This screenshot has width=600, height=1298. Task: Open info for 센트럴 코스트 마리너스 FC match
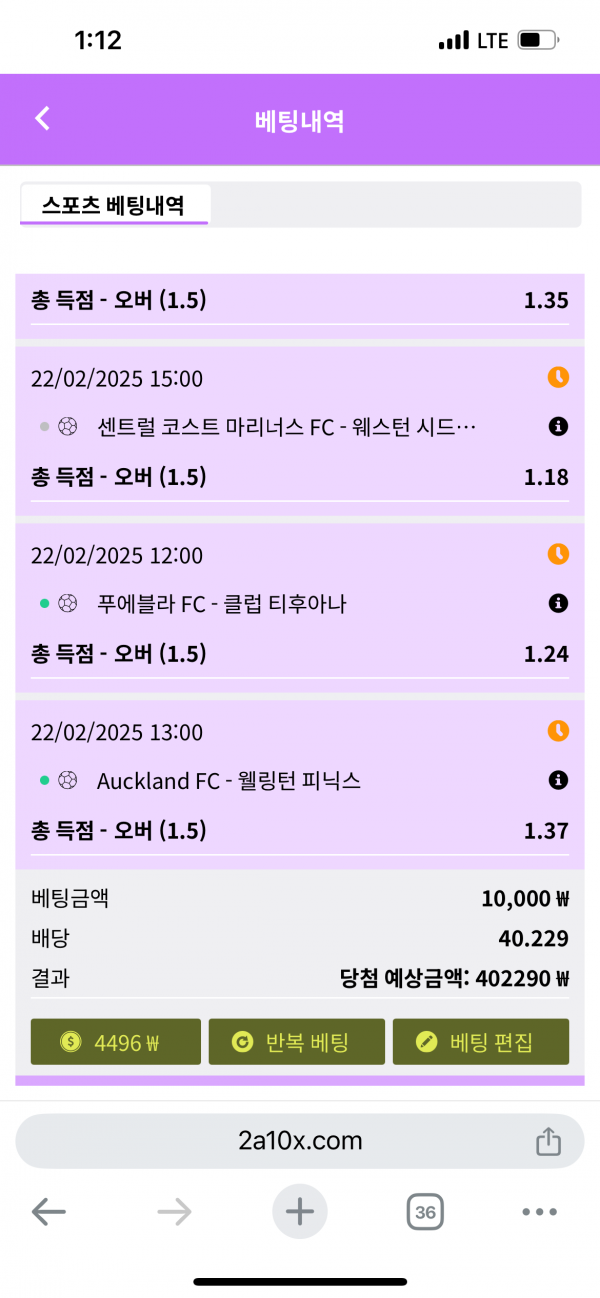coord(558,427)
